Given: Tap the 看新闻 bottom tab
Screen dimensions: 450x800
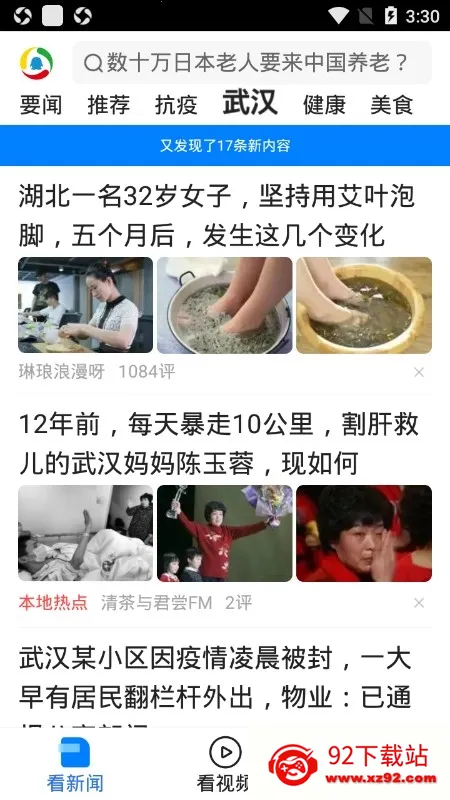Looking at the screenshot, I should (x=75, y=764).
